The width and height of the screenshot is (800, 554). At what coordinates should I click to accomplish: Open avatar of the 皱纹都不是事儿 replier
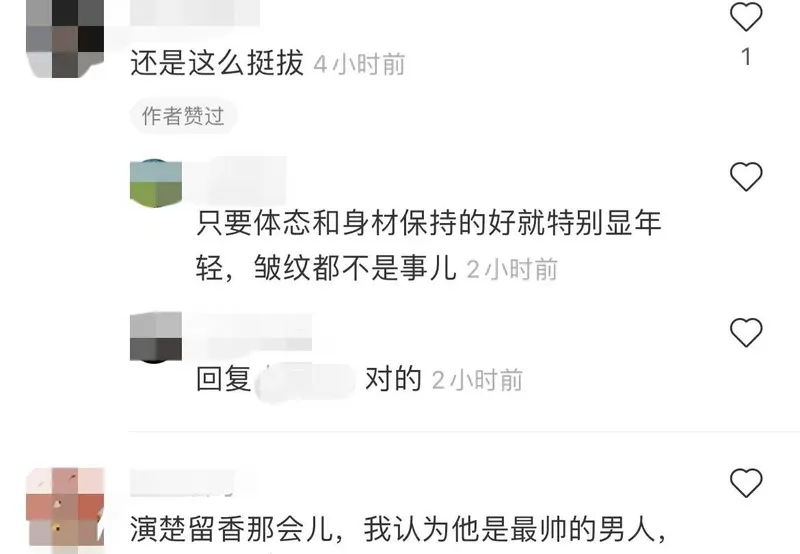coord(155,182)
